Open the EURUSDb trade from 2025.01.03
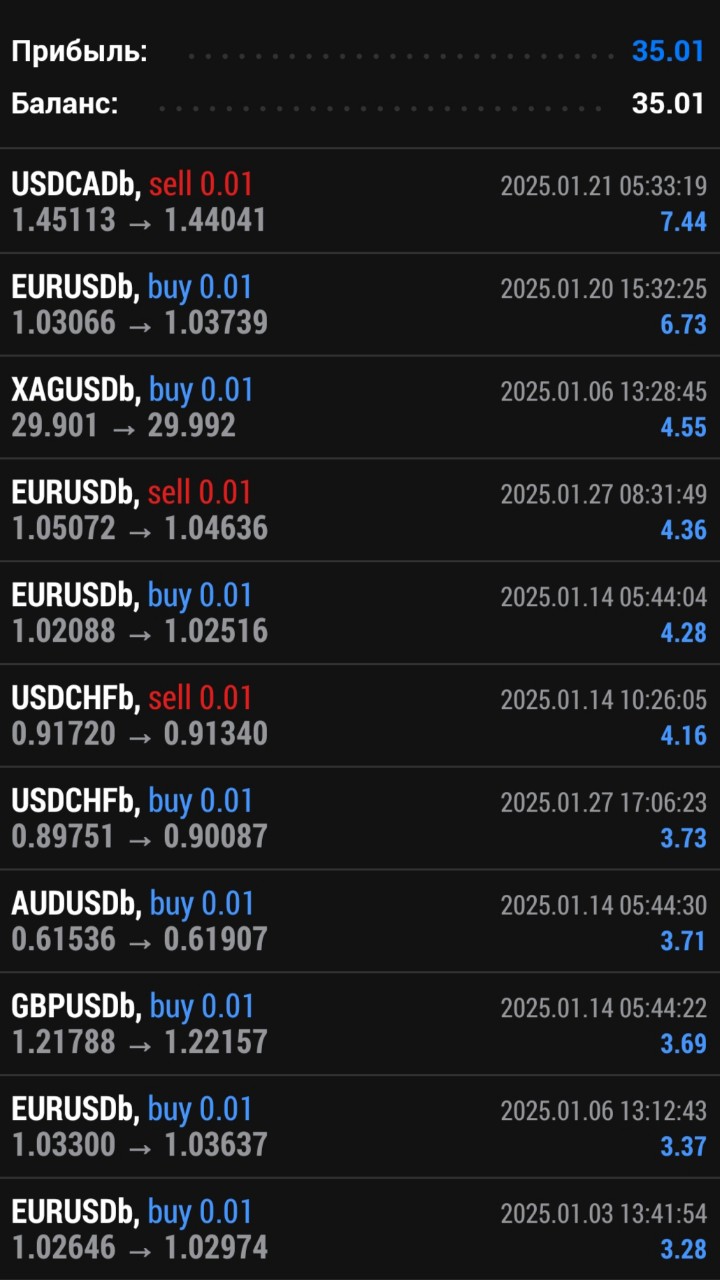This screenshot has width=720, height=1280. pos(360,1229)
